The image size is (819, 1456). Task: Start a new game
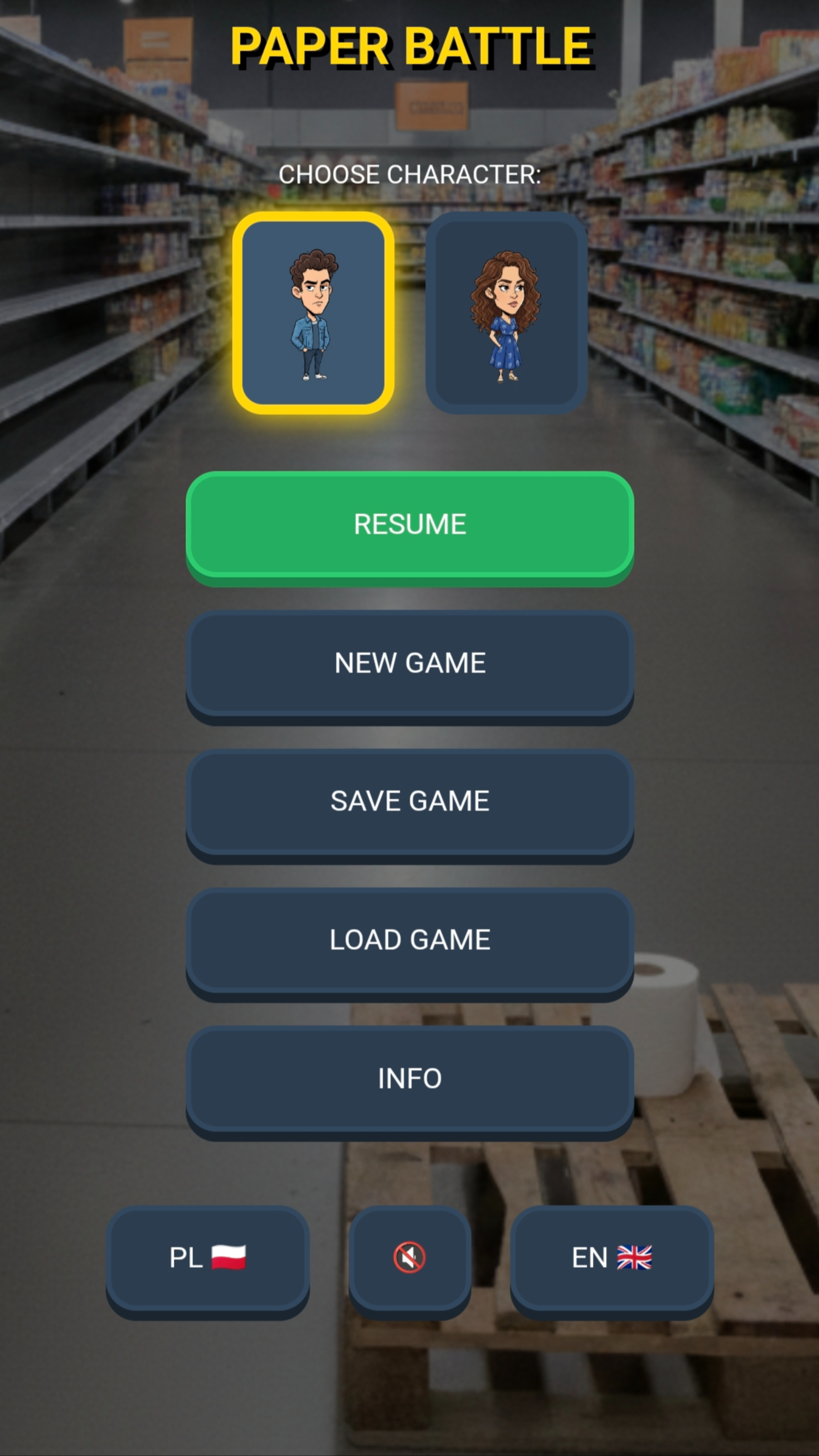point(409,662)
